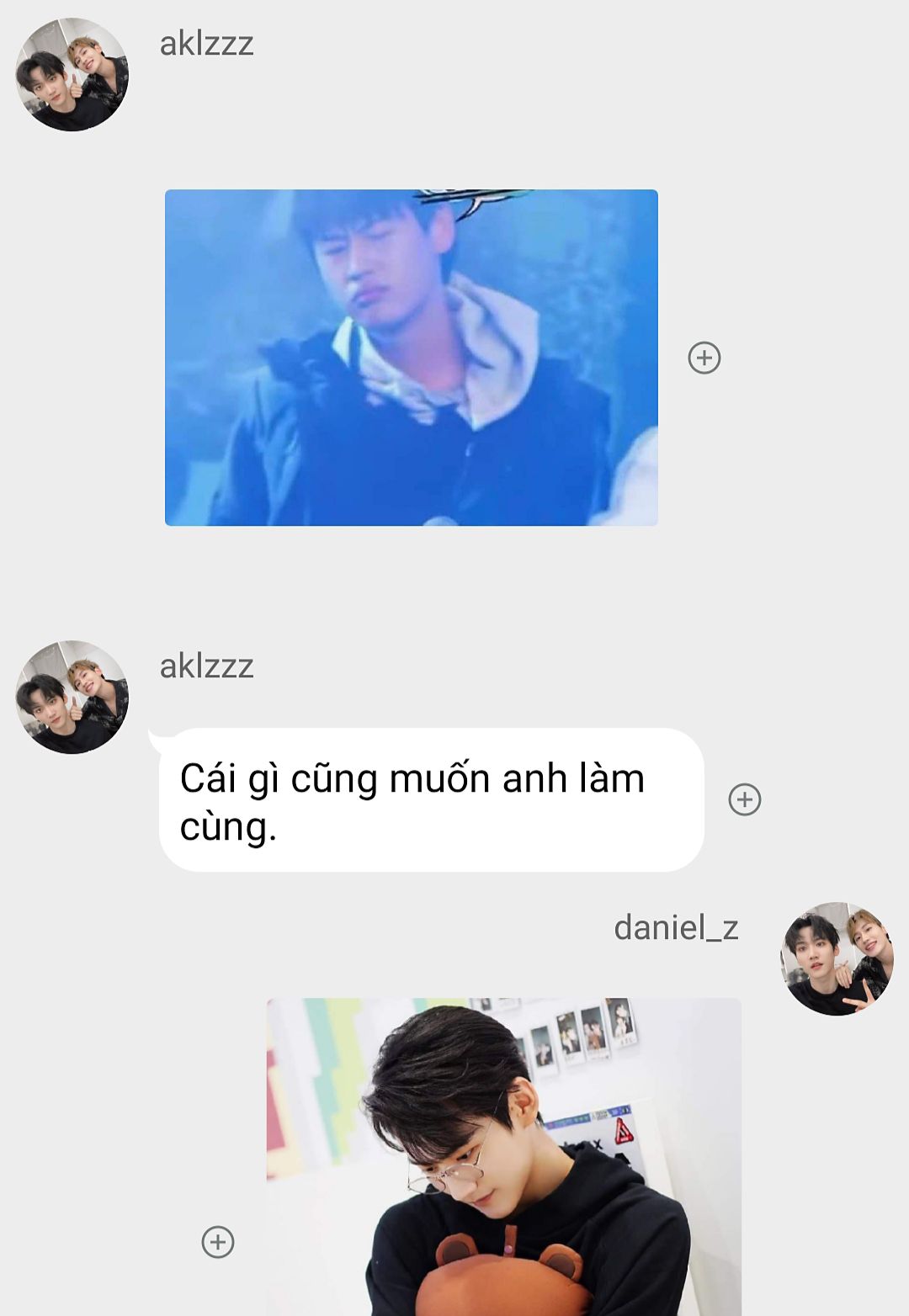
Task: Open daniel_z's photo with the bear plush
Action: tap(503, 1157)
